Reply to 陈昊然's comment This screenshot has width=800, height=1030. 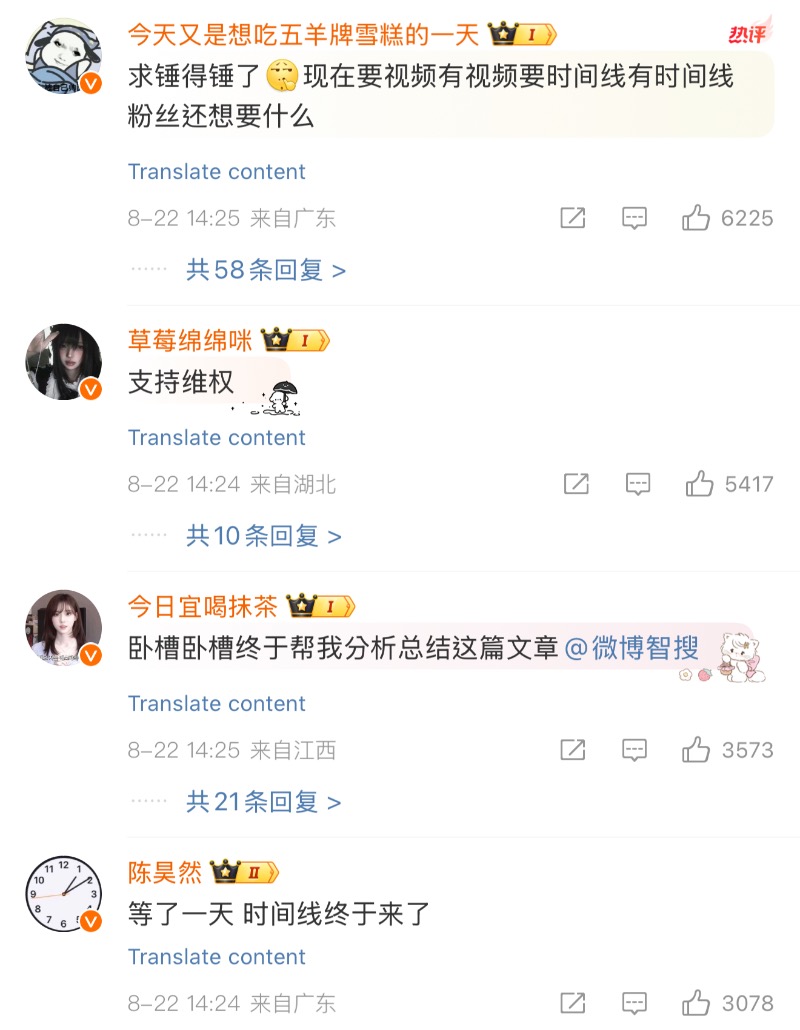pos(634,1003)
